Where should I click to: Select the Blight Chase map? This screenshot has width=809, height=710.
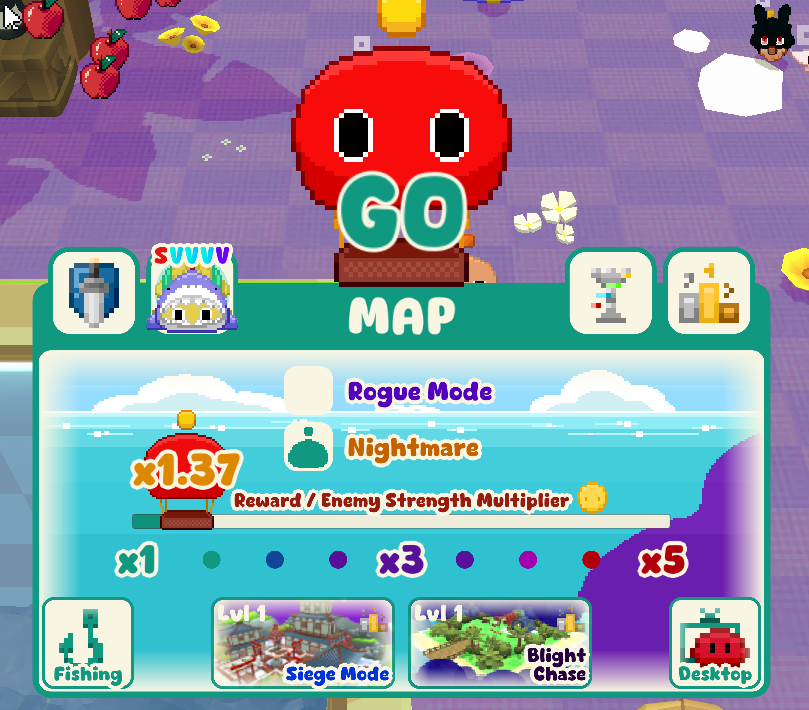coord(499,643)
